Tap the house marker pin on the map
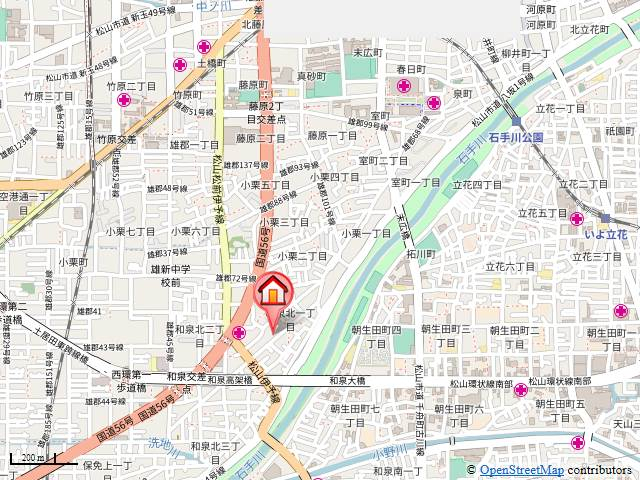 (273, 295)
